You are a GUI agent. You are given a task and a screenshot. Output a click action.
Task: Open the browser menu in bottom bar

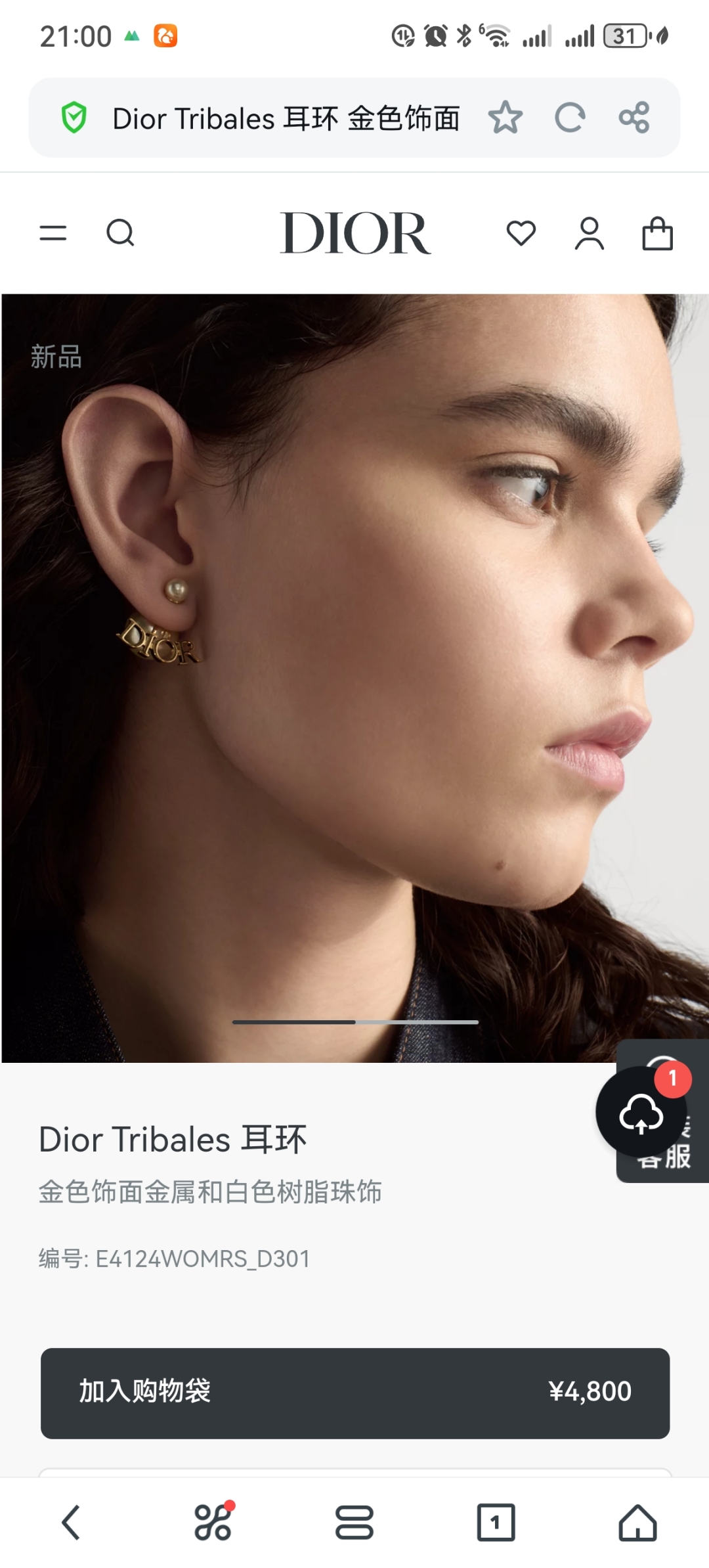pos(354,1523)
